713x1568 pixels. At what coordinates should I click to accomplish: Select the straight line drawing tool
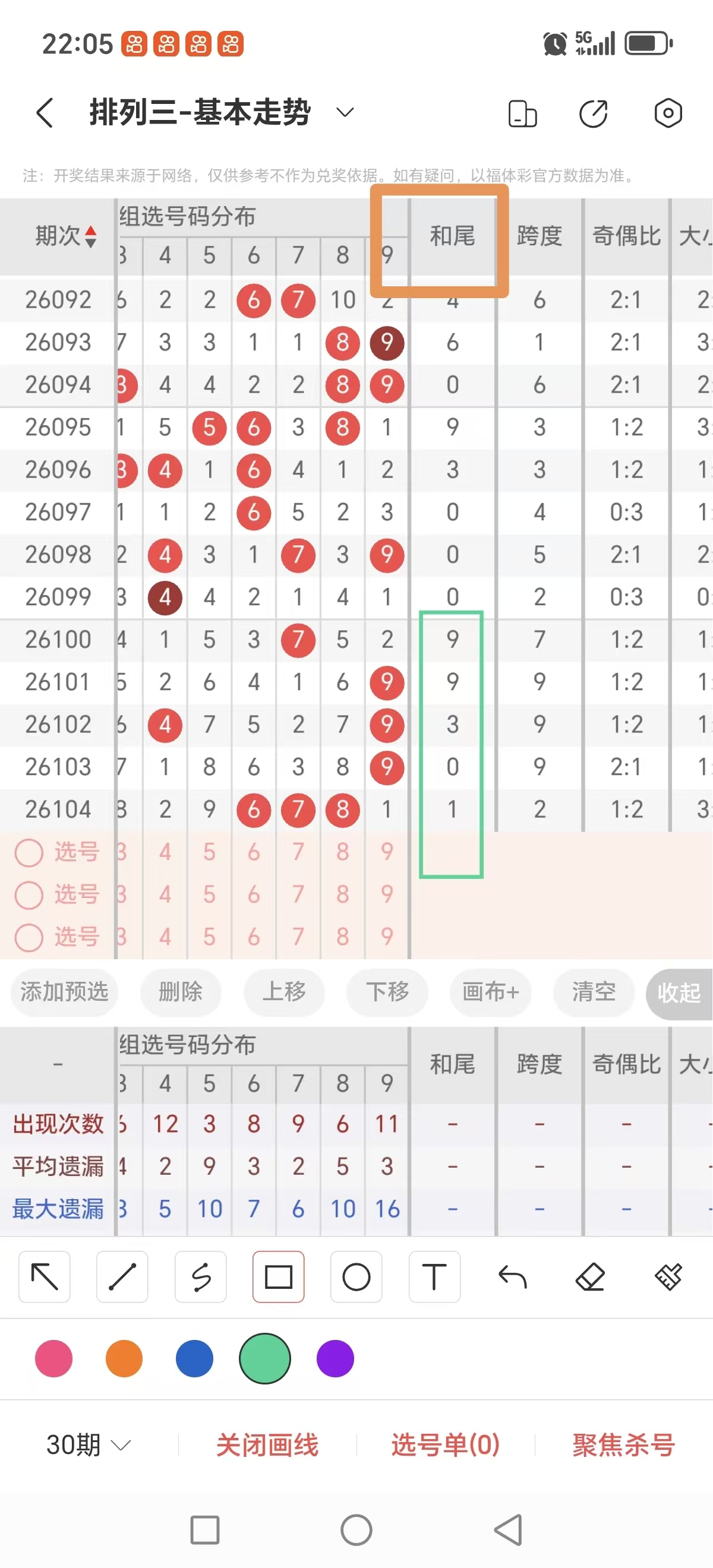122,1278
